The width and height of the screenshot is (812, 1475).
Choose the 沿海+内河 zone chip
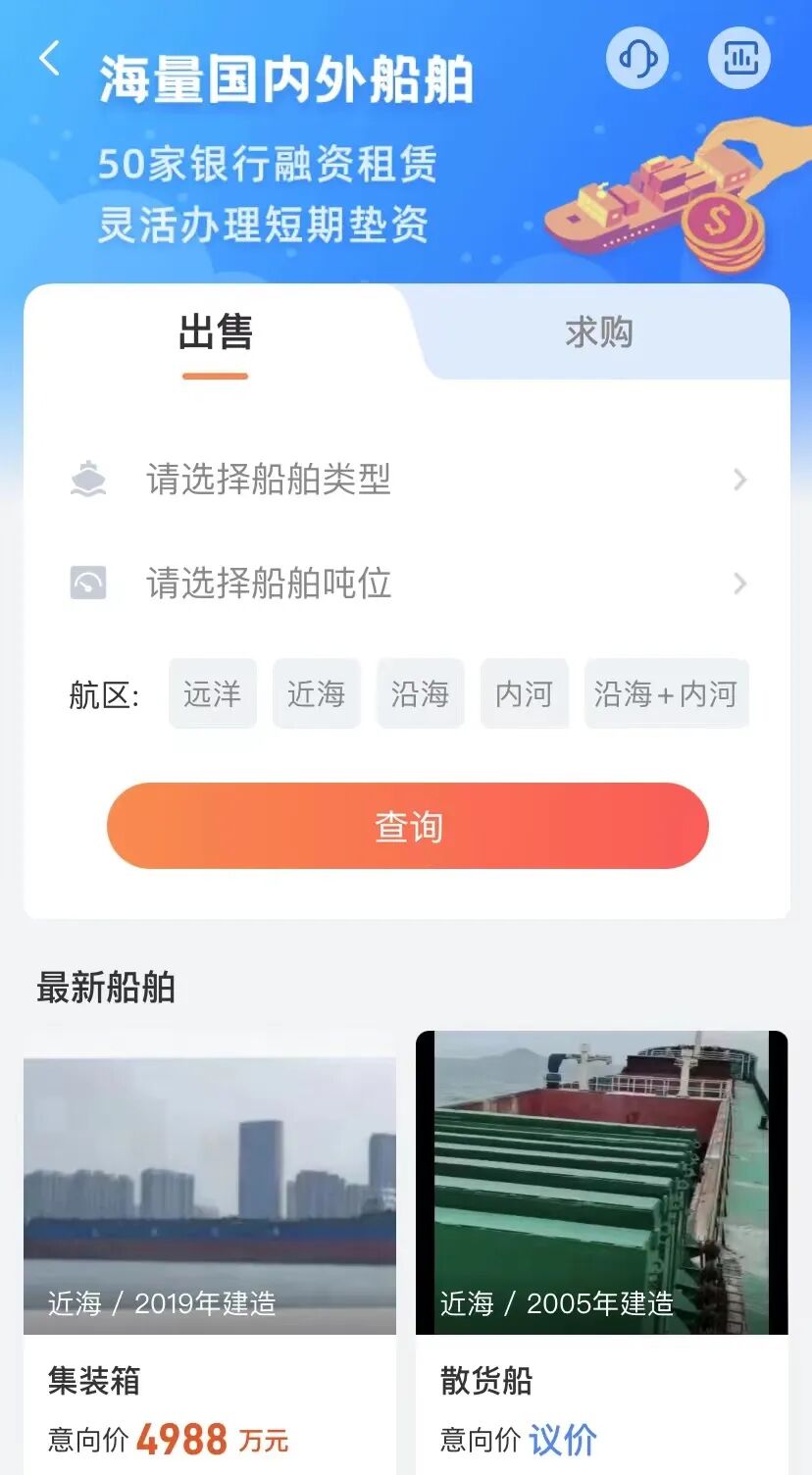[x=667, y=694]
